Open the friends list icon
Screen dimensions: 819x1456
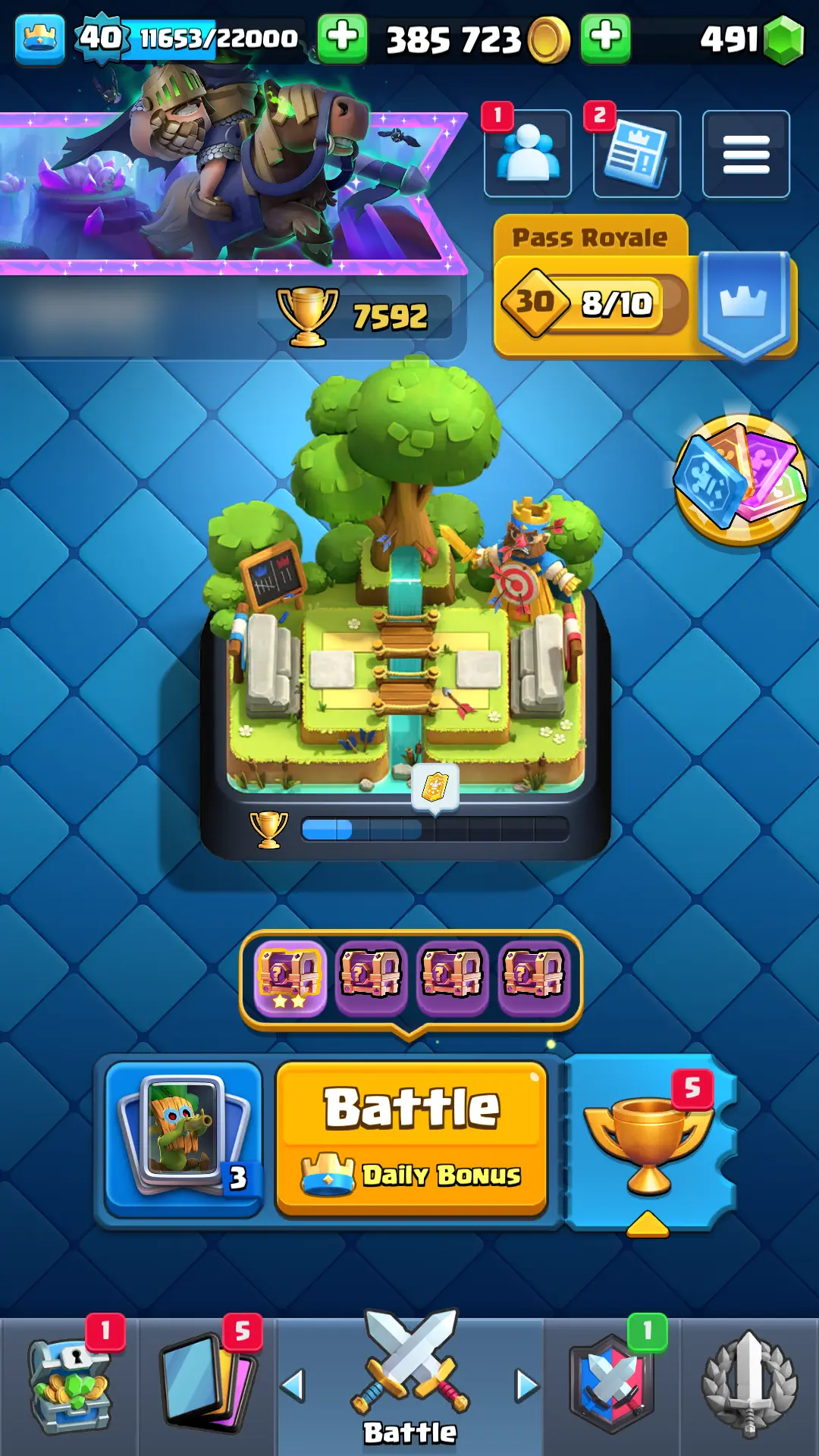pyautogui.click(x=528, y=154)
